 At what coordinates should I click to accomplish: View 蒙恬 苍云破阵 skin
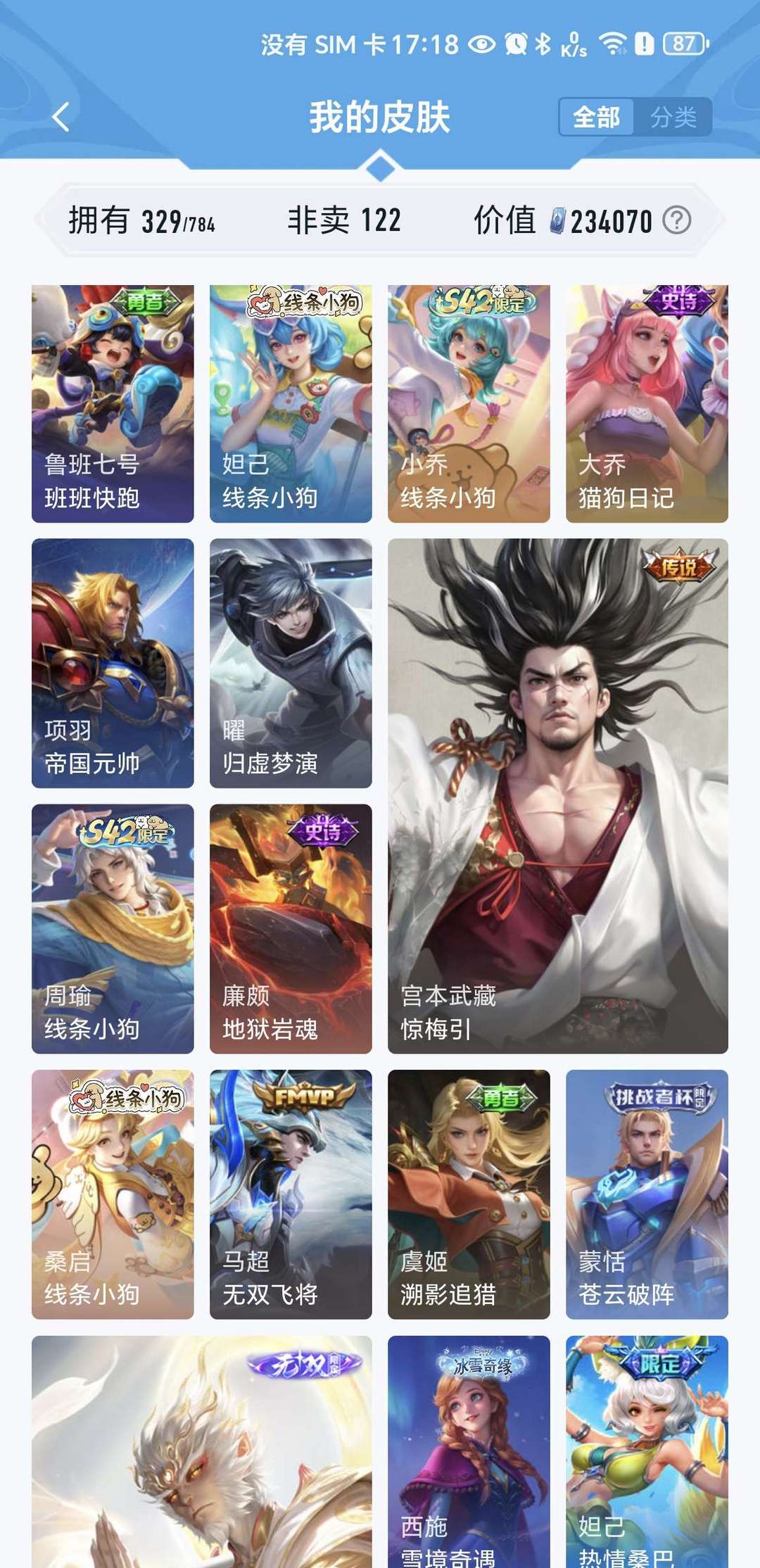(x=647, y=1194)
